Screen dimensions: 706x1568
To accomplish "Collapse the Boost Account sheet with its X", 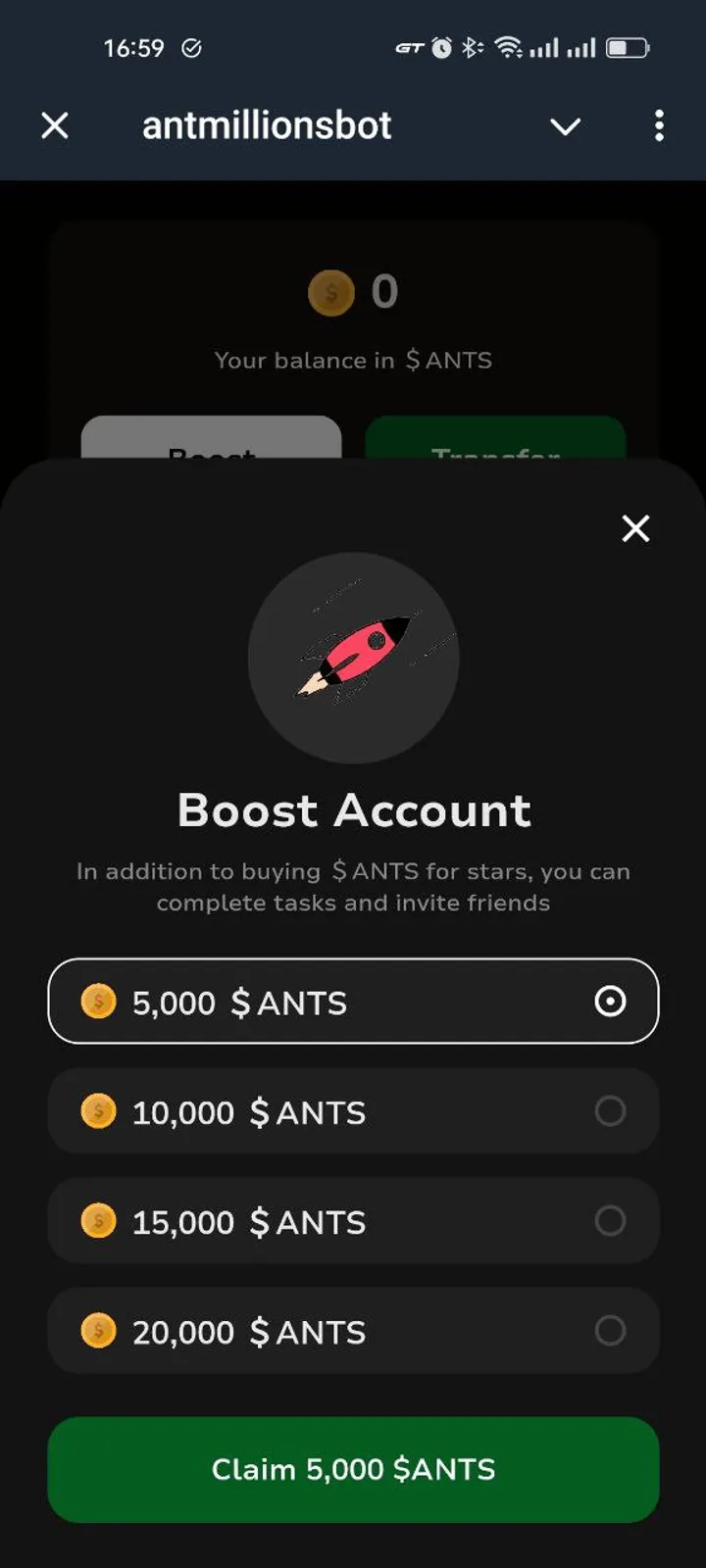I will pyautogui.click(x=635, y=528).
